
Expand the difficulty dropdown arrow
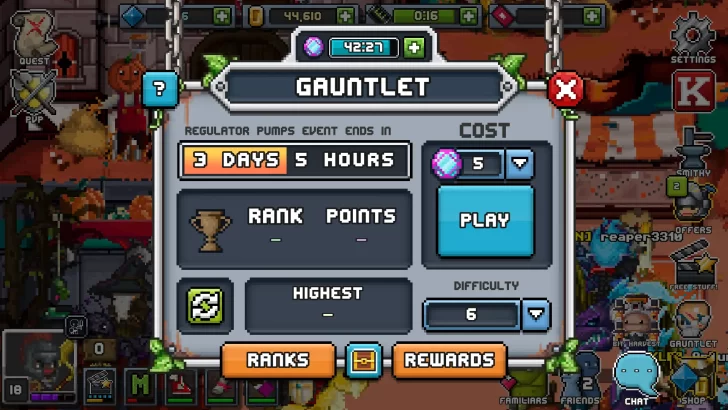[537, 315]
